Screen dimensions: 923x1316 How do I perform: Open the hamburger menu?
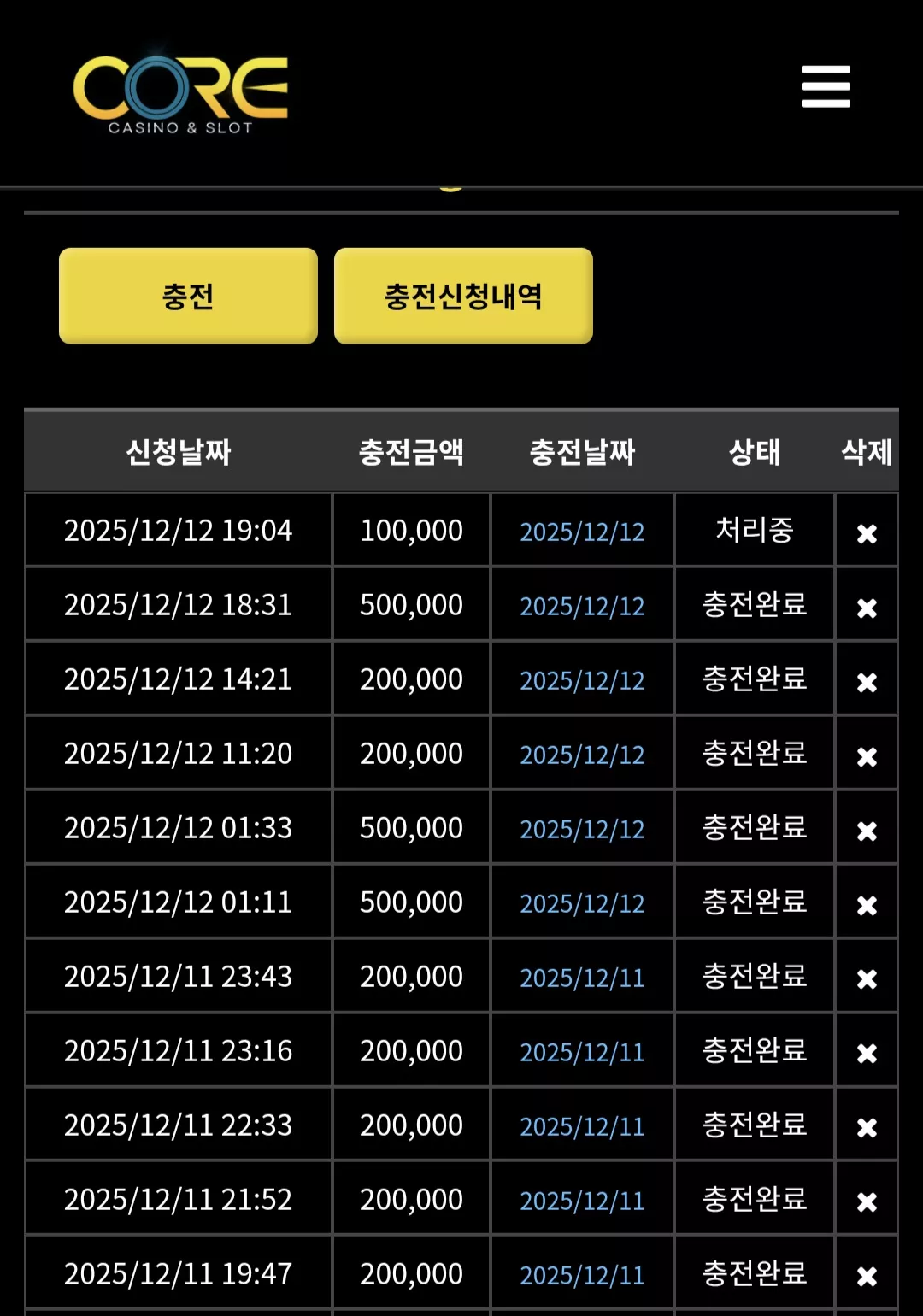[x=826, y=86]
